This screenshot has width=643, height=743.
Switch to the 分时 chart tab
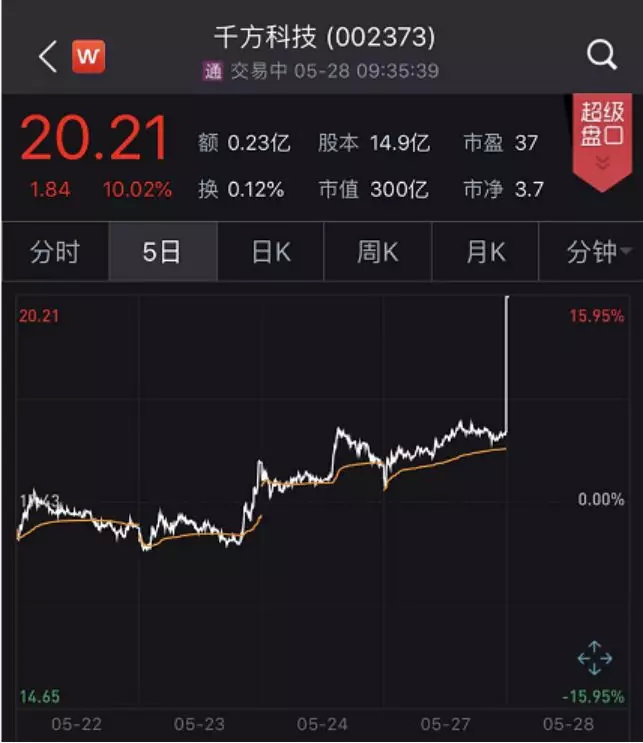click(x=54, y=252)
